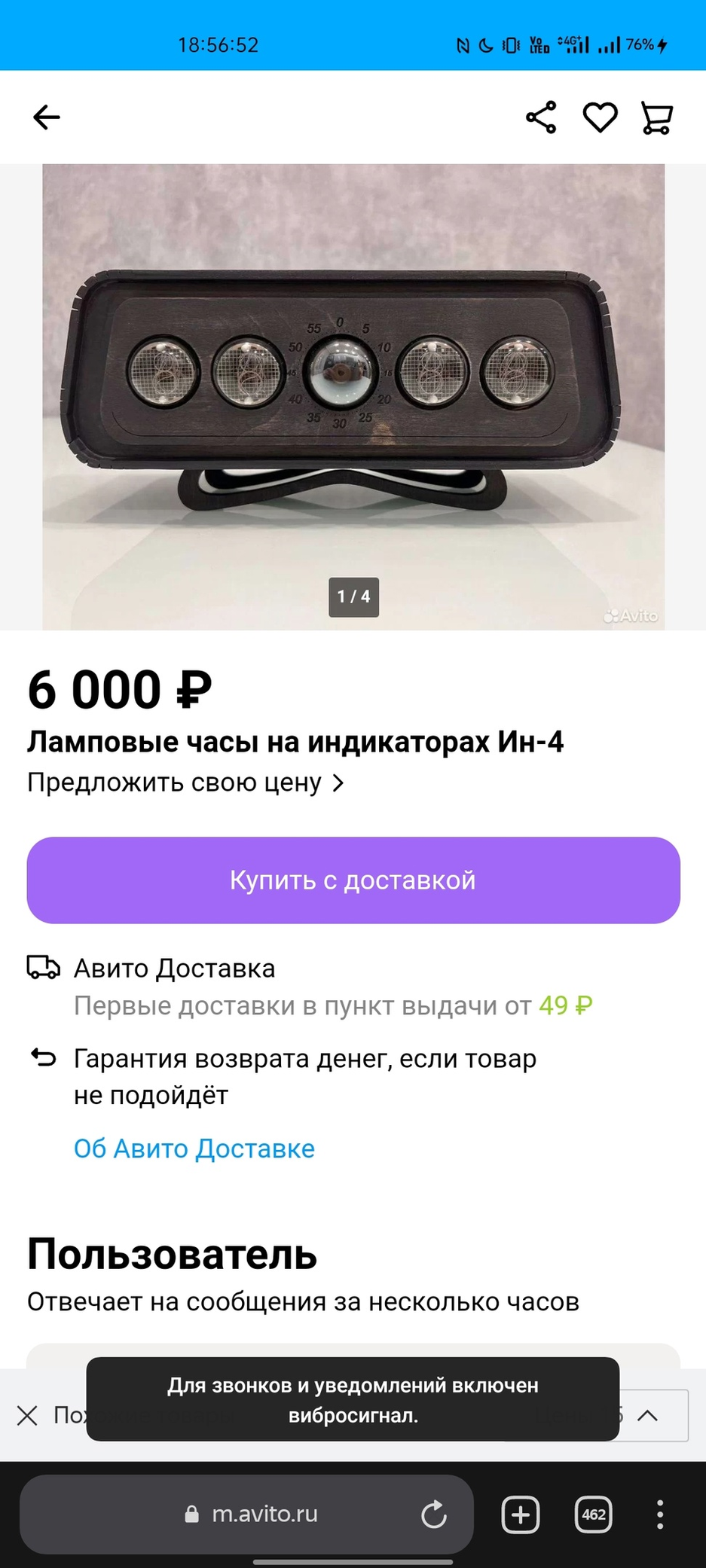Go back using the arrow icon
Screen dimensions: 706x1568
tap(47, 117)
